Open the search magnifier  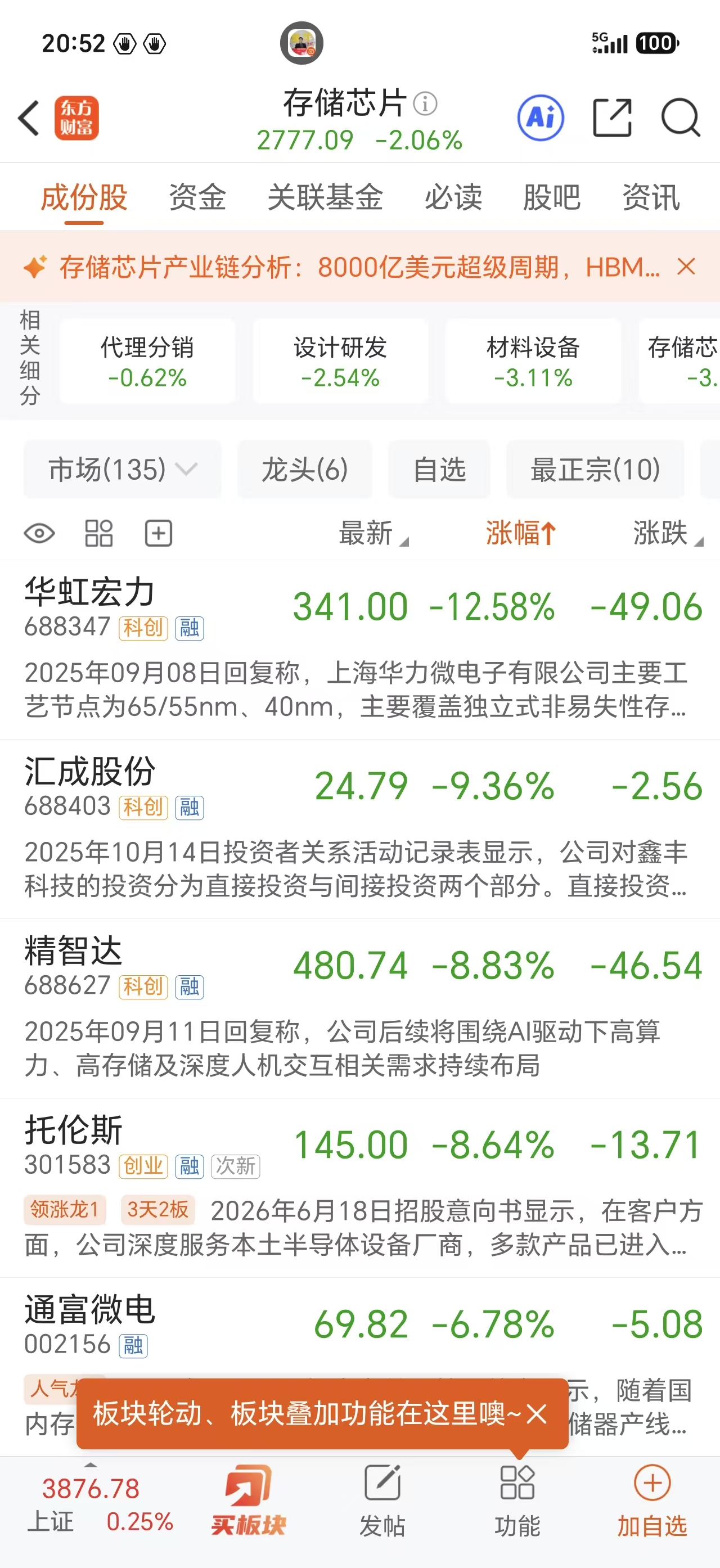[x=681, y=118]
